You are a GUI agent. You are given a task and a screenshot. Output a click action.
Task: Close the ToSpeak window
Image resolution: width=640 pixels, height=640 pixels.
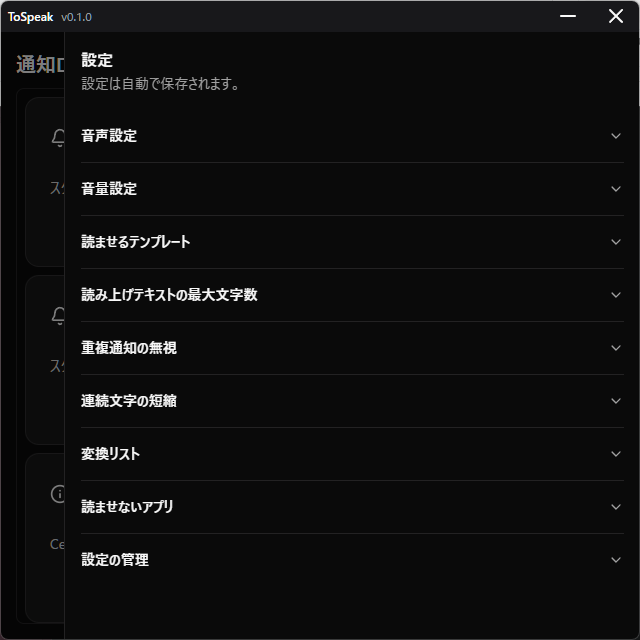(615, 16)
